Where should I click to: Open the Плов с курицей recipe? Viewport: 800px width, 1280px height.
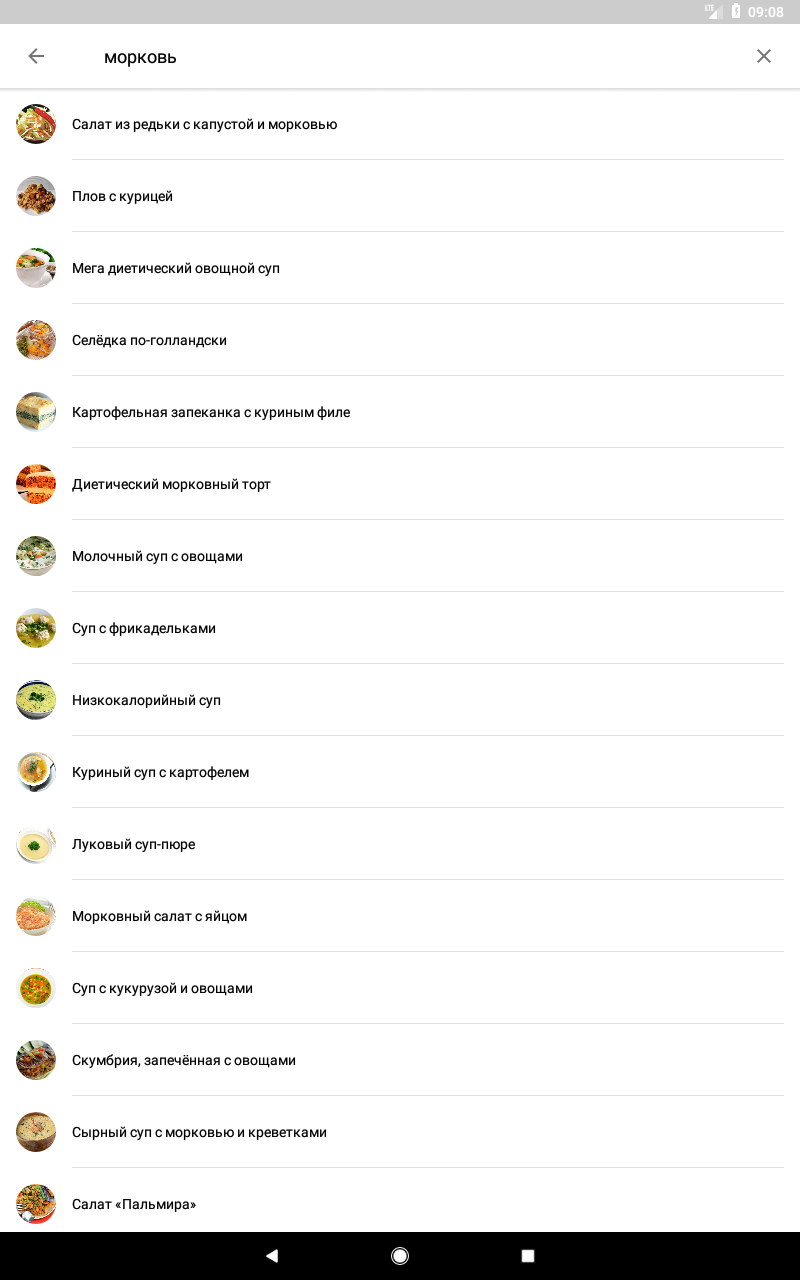tap(400, 196)
